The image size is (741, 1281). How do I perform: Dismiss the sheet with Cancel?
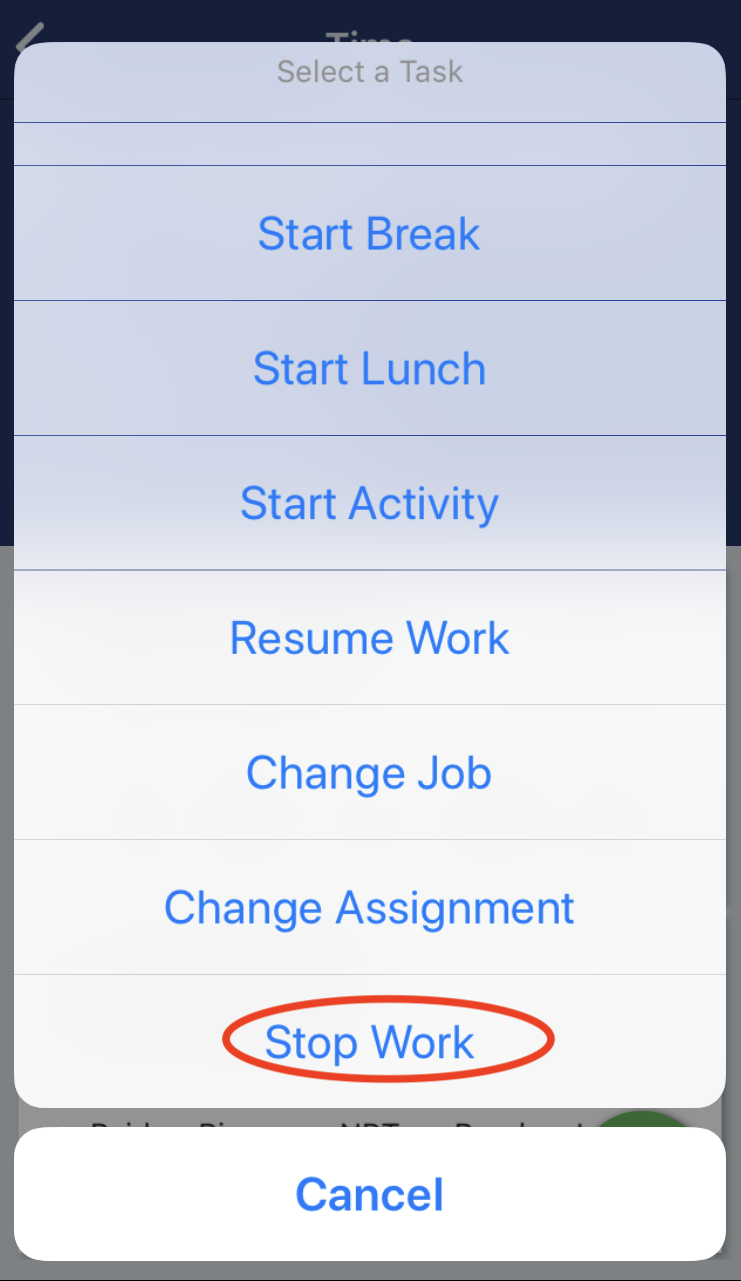pyautogui.click(x=369, y=1194)
